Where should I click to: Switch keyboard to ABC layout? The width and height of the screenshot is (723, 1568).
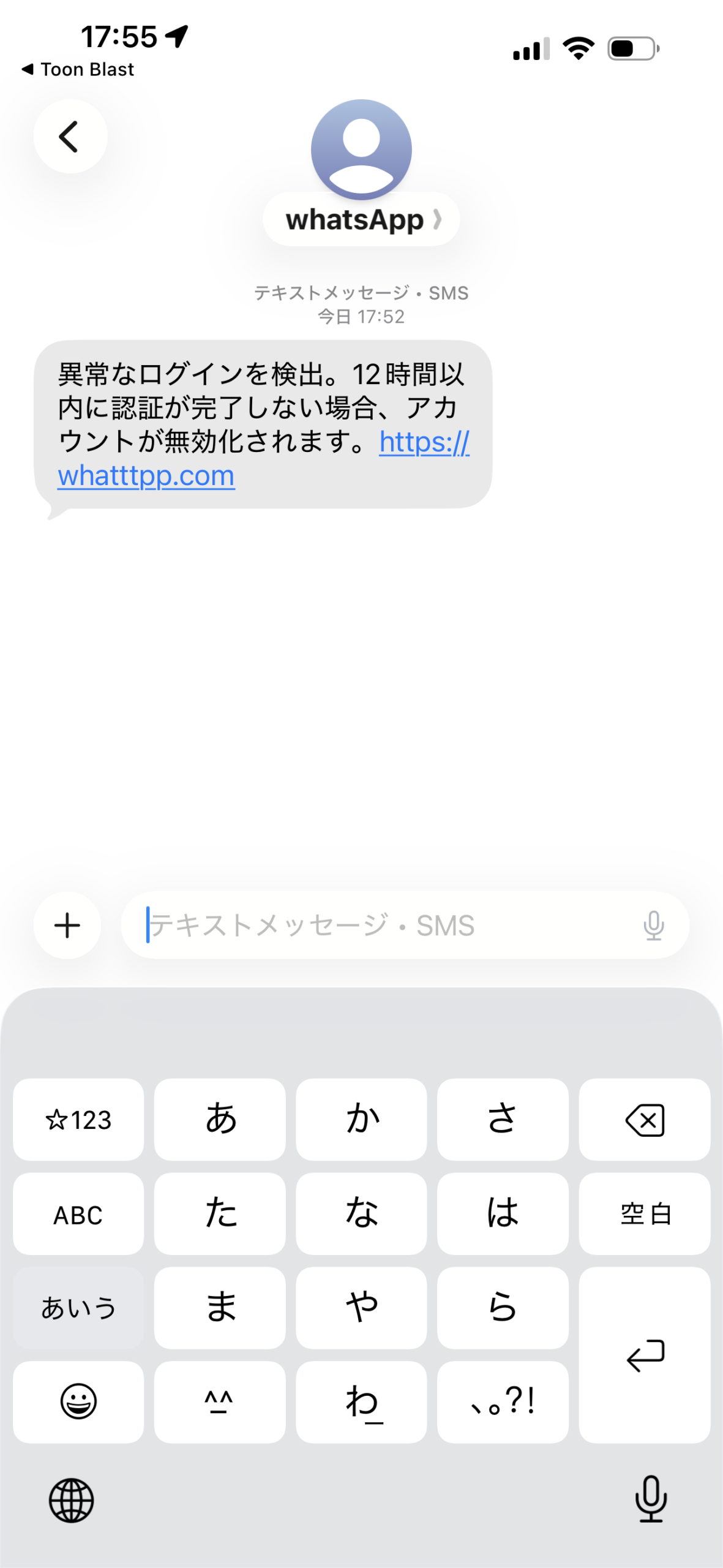coord(78,1214)
